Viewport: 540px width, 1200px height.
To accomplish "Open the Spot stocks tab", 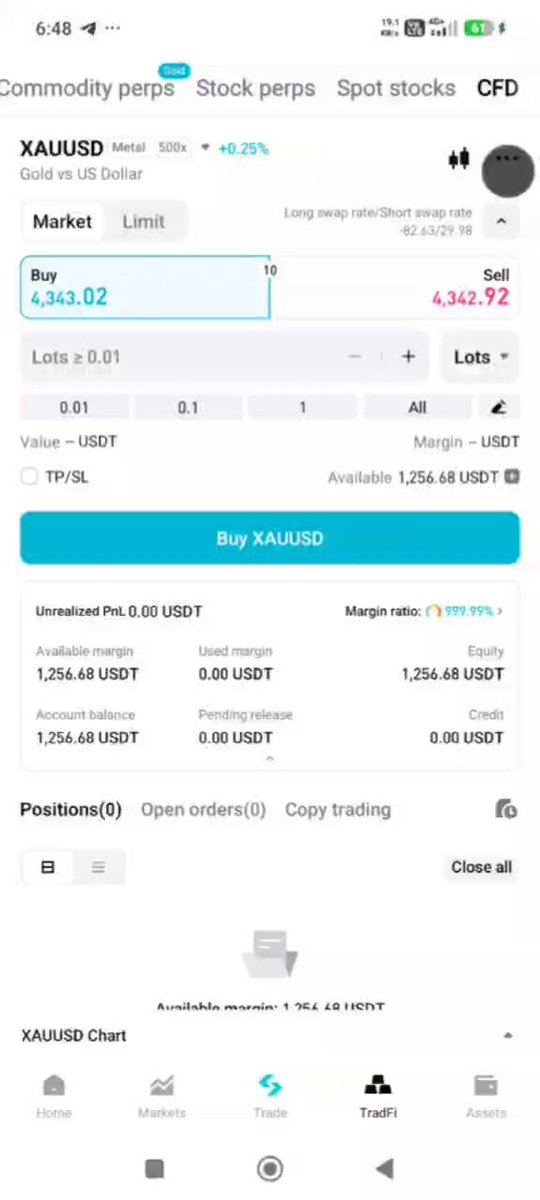I will 396,88.
